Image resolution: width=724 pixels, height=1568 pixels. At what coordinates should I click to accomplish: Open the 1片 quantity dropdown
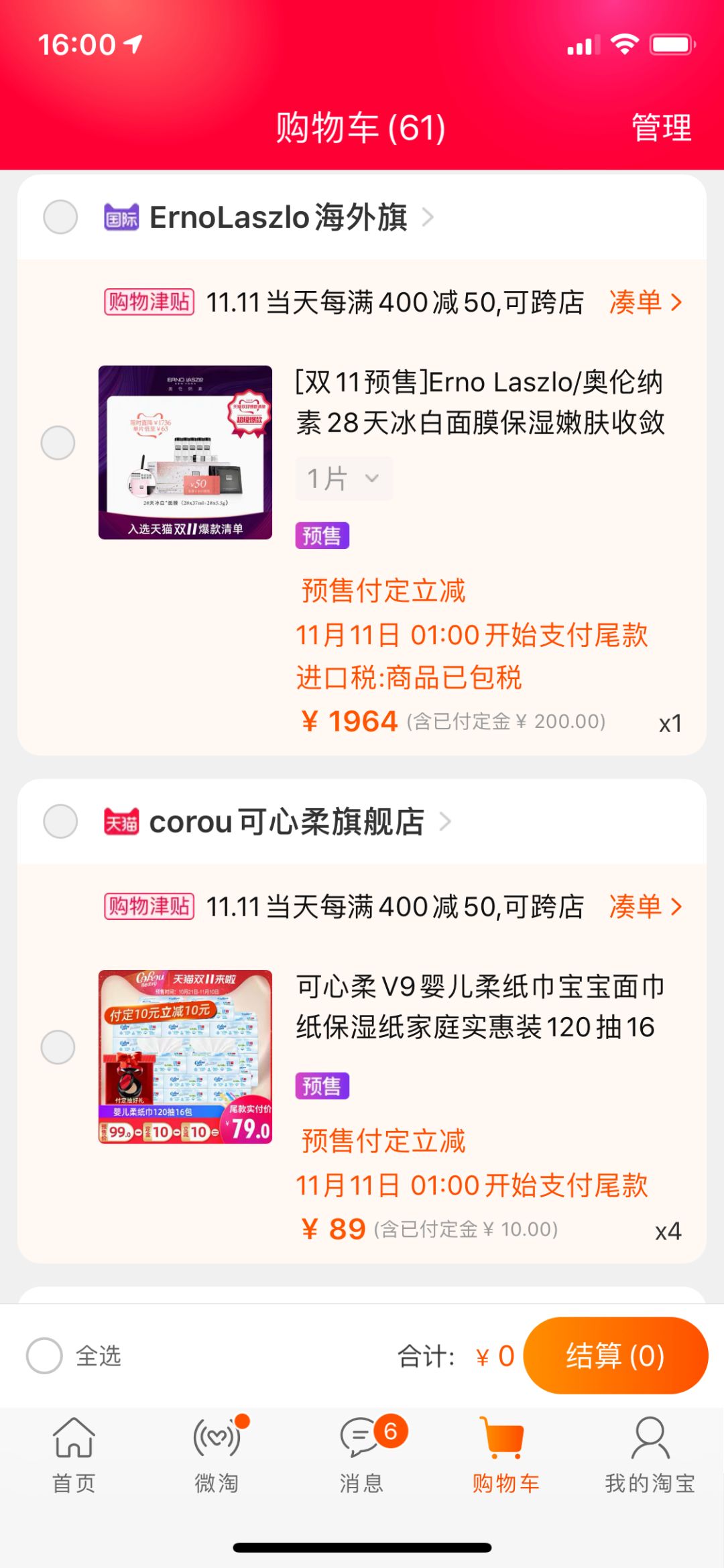tap(343, 478)
